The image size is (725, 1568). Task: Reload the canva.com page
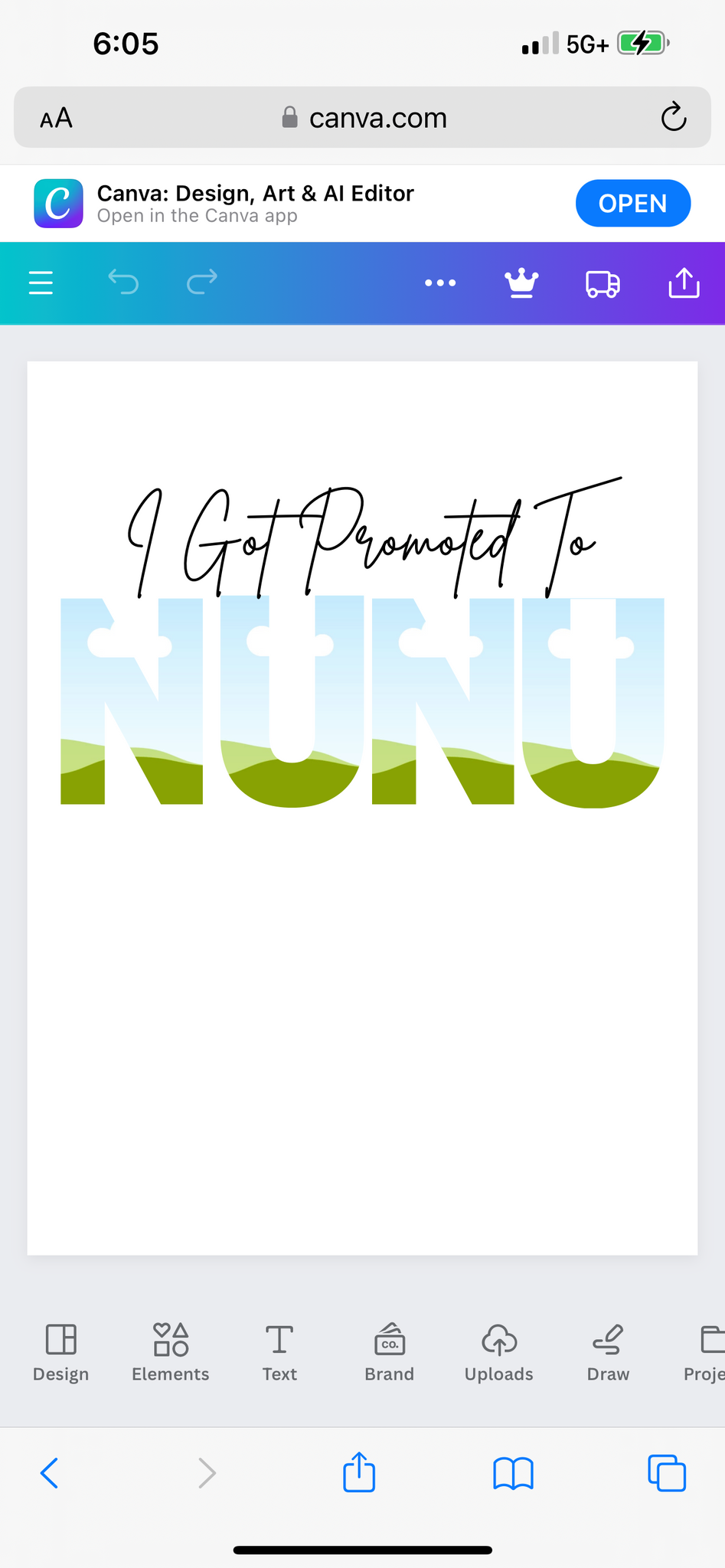pyautogui.click(x=674, y=117)
